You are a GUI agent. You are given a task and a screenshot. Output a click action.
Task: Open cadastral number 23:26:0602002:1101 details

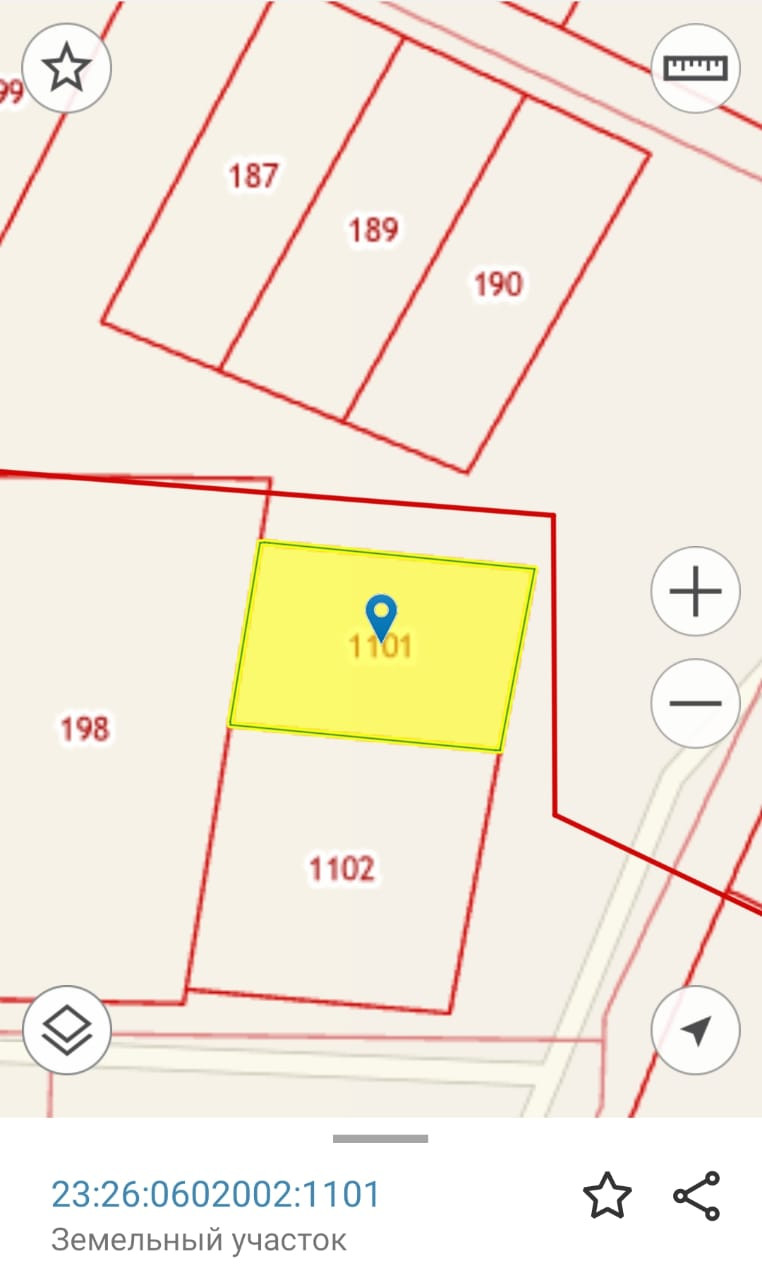[216, 1195]
